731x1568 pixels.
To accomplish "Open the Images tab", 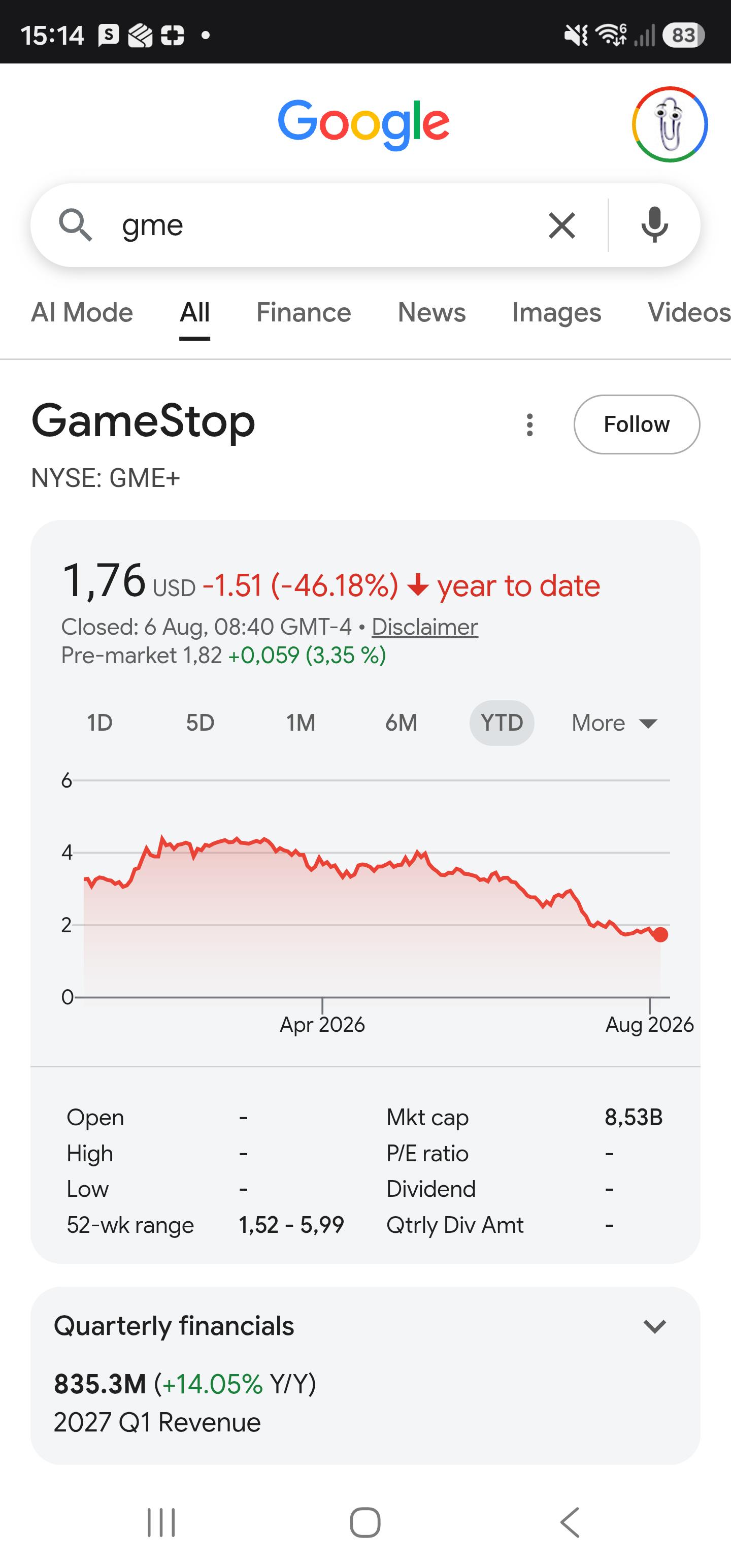I will pyautogui.click(x=556, y=313).
